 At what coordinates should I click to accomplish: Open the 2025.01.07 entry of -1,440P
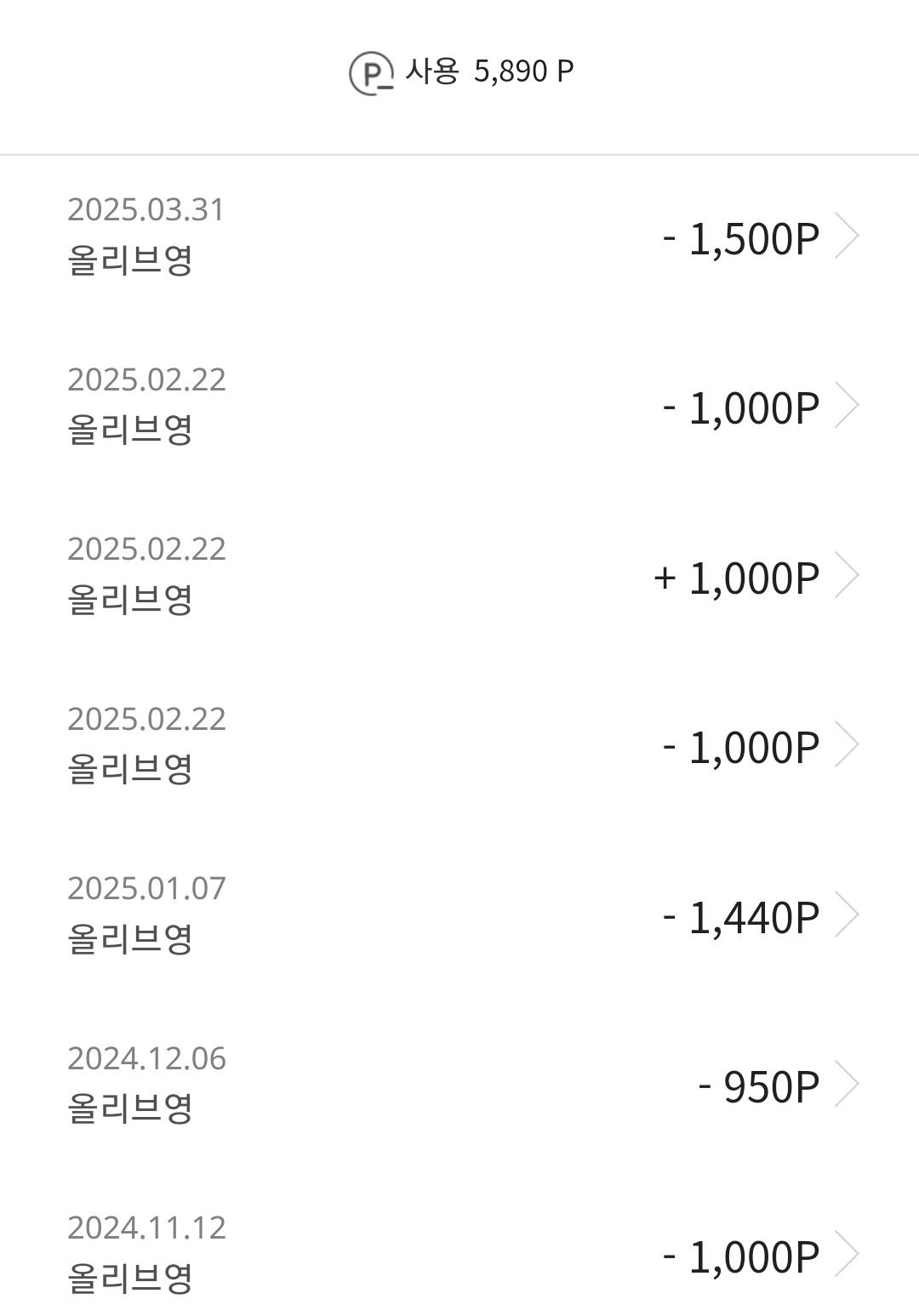click(459, 916)
